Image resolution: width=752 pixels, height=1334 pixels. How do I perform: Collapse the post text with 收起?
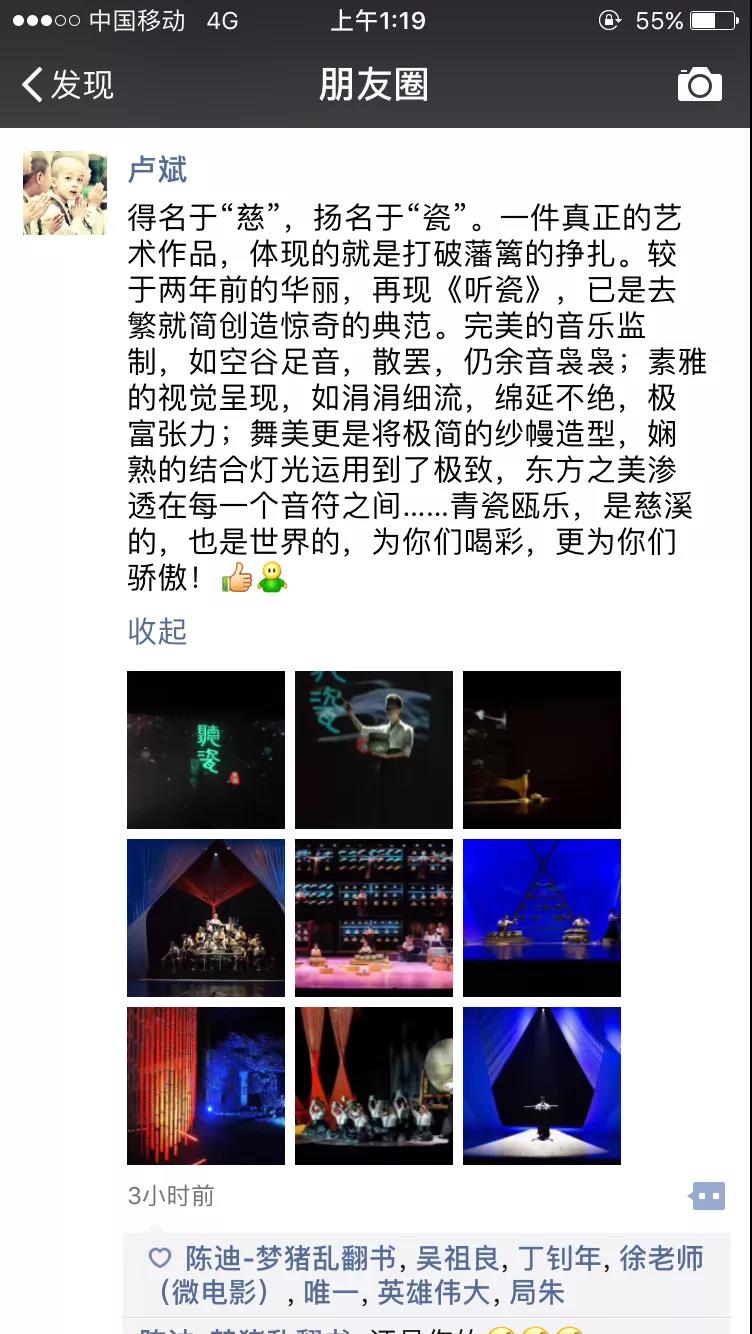point(157,631)
